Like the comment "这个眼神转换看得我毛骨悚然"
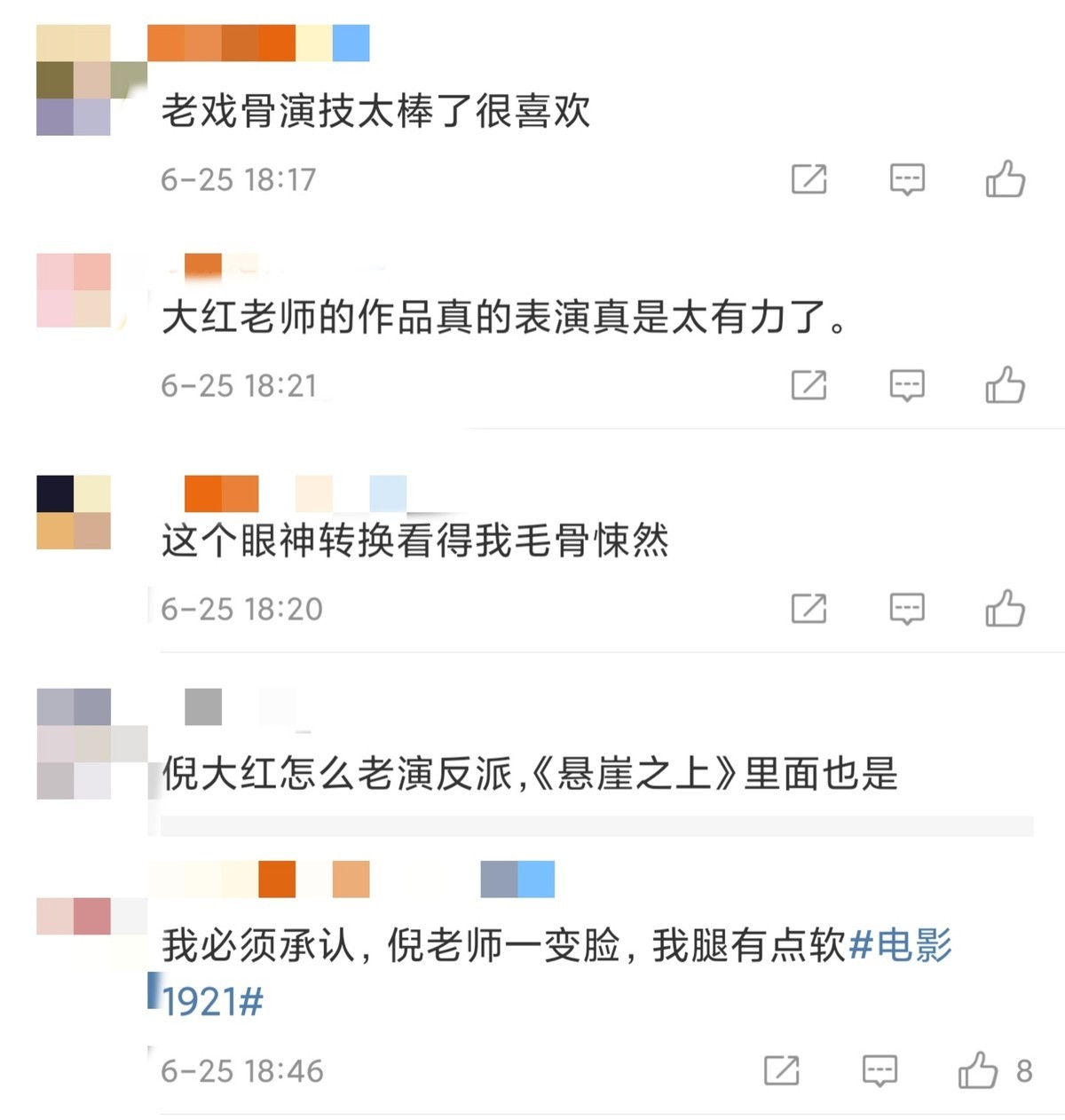Viewport: 1065px width, 1120px height. [1005, 609]
